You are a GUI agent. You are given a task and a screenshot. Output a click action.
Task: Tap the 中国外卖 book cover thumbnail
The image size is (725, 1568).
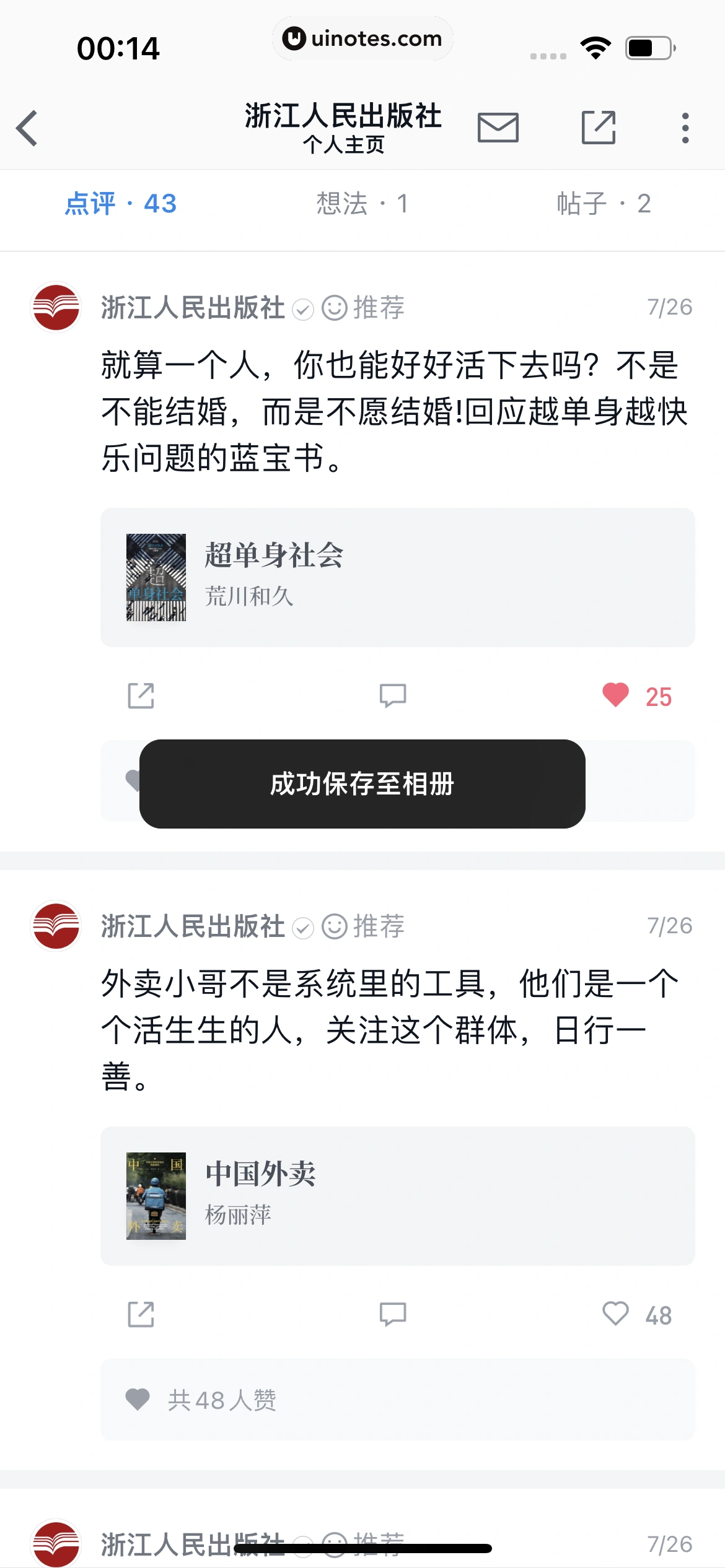(156, 1195)
